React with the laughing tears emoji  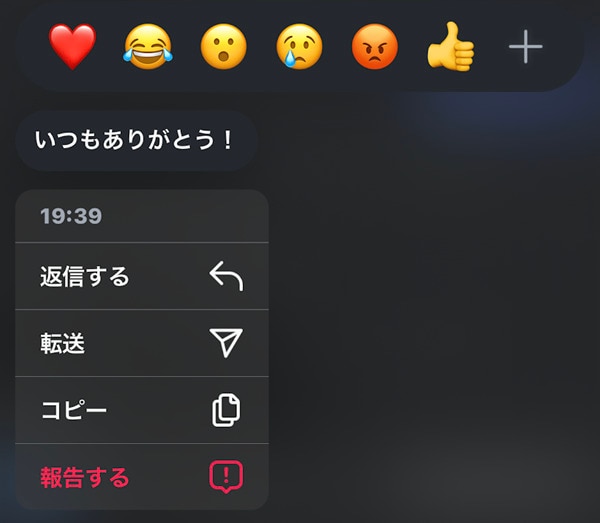click(x=147, y=47)
